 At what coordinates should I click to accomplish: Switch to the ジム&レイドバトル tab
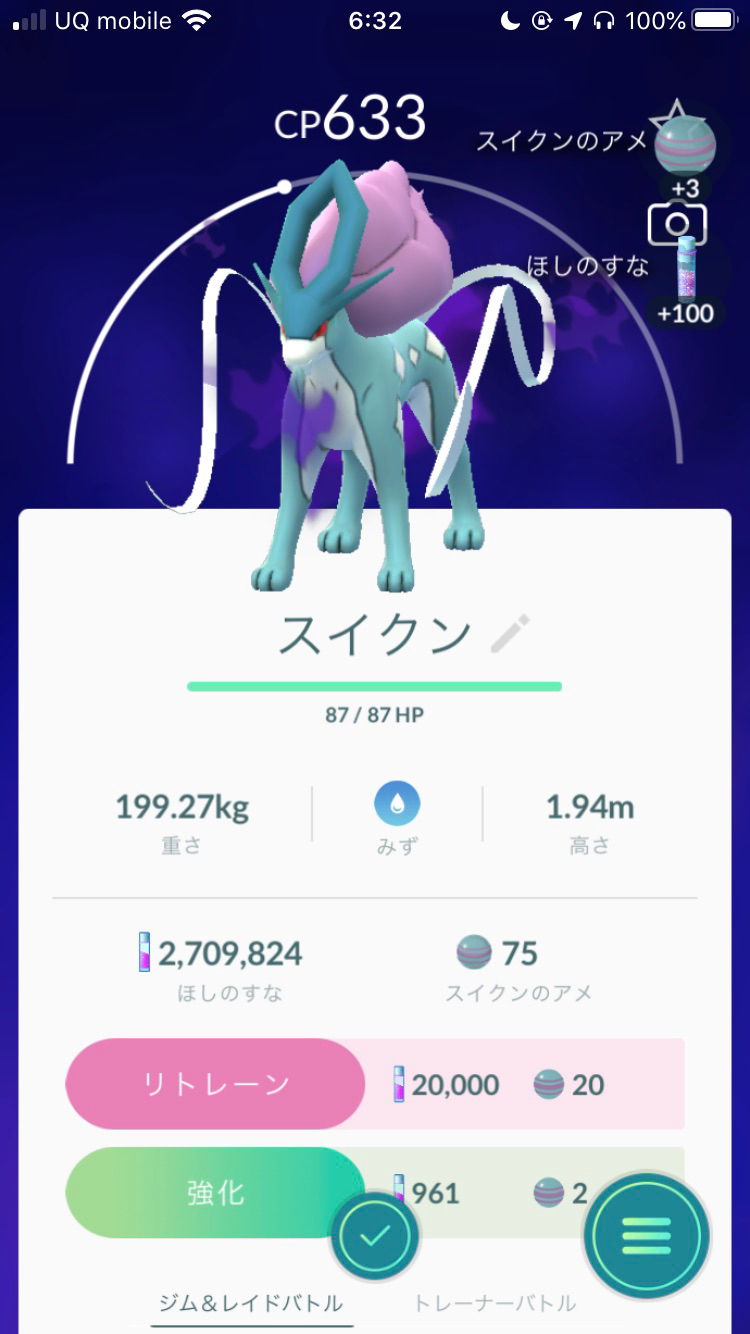tap(251, 1303)
